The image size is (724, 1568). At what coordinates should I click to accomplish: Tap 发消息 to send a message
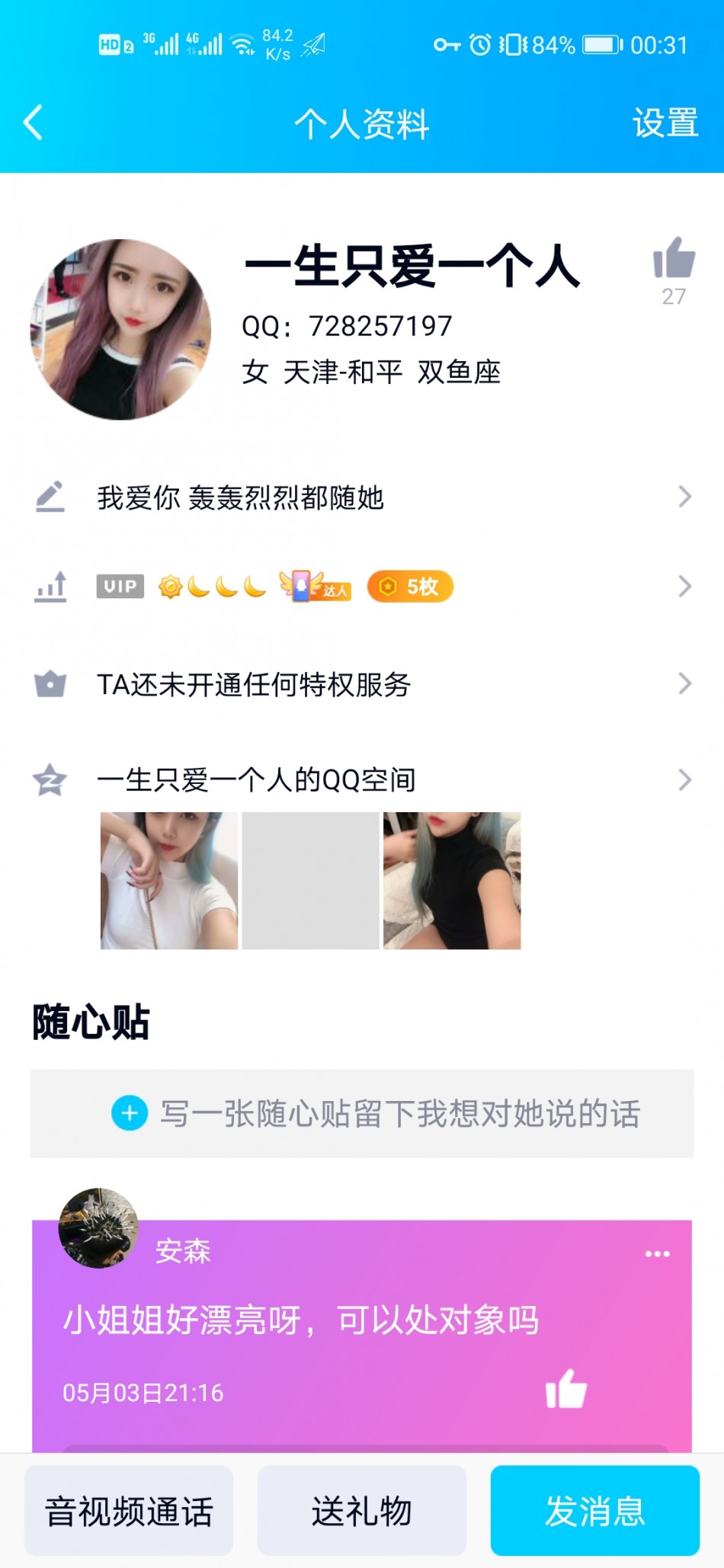coord(594,1512)
